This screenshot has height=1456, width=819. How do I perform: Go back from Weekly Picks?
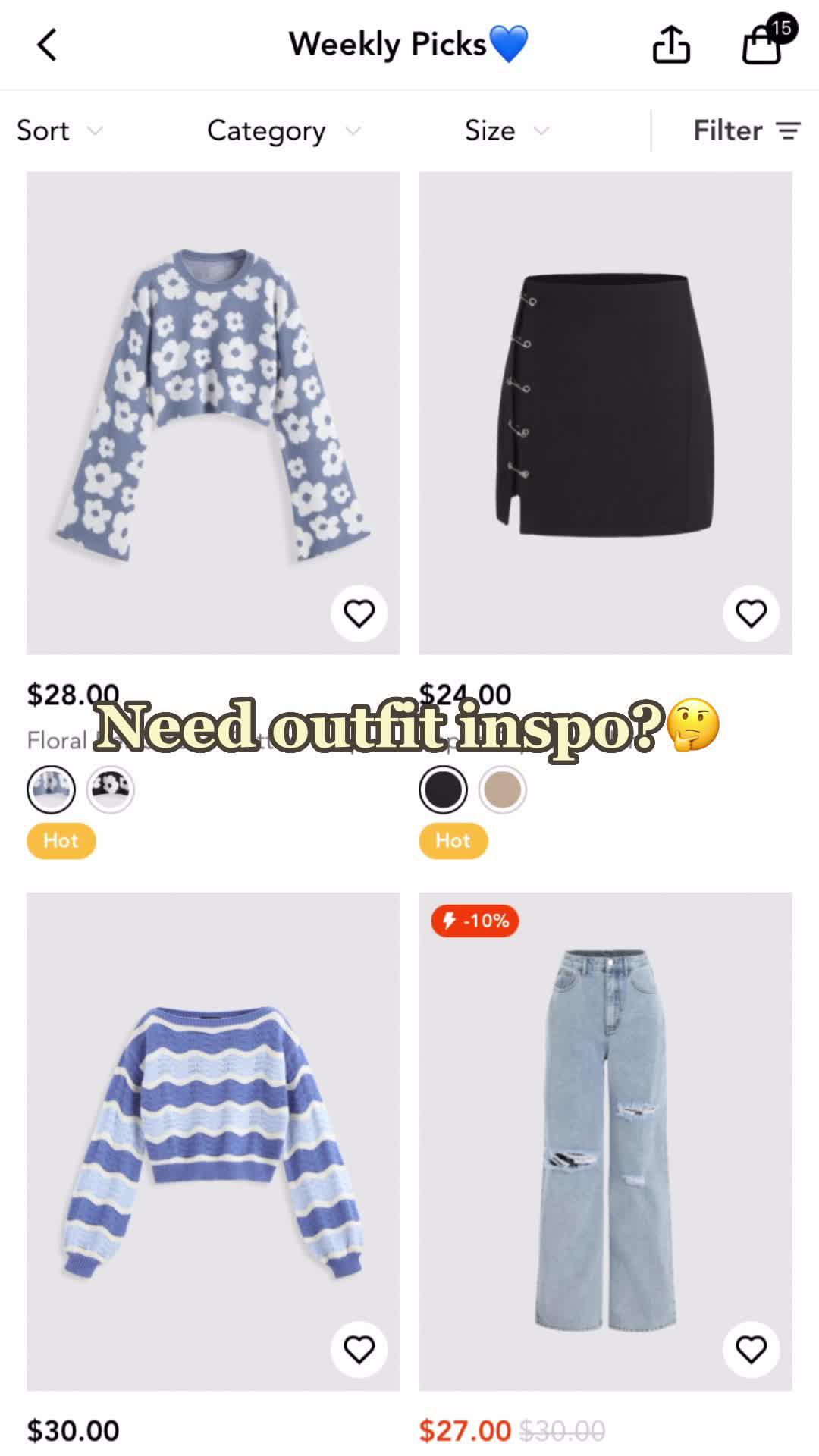pos(47,45)
